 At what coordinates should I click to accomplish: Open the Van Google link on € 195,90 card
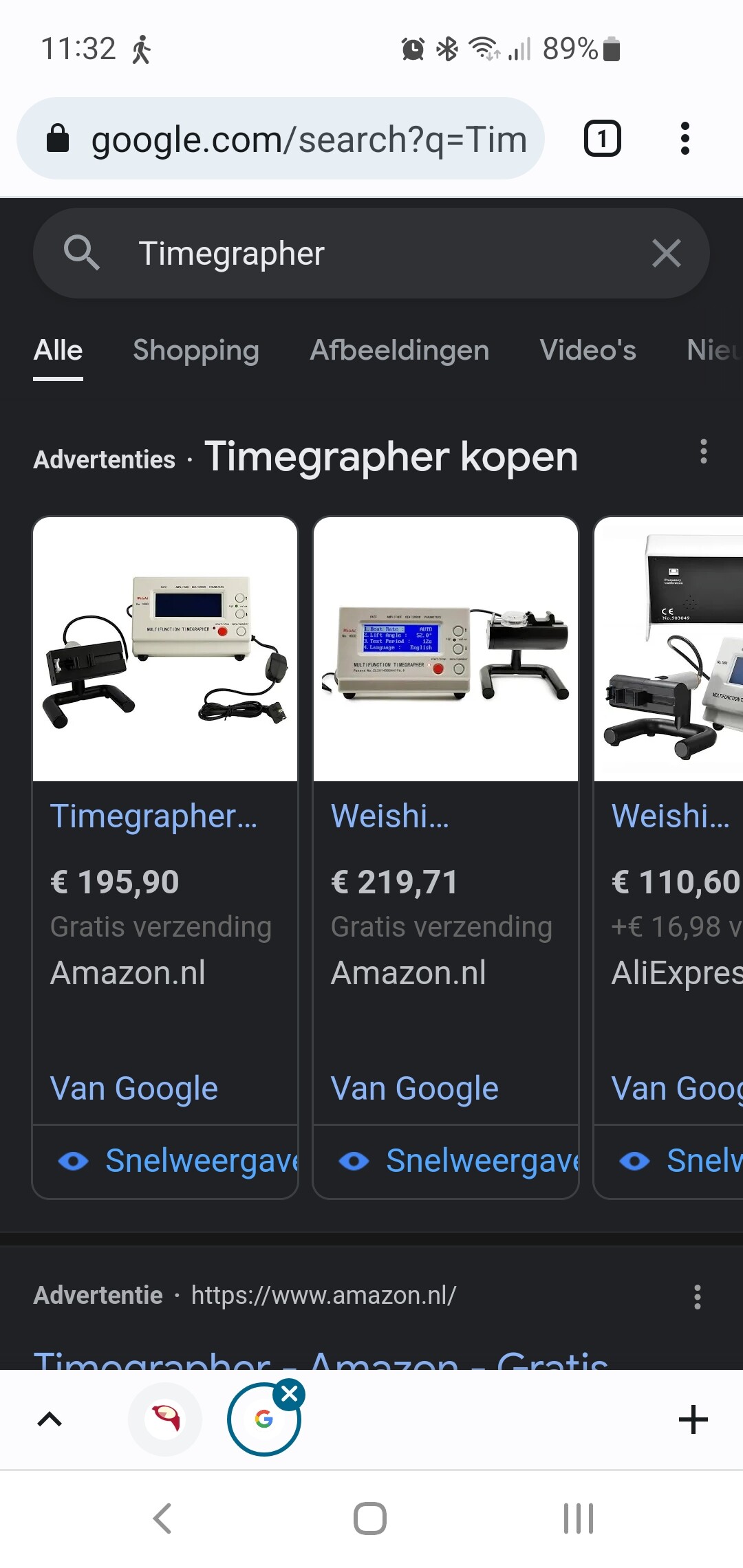134,1089
